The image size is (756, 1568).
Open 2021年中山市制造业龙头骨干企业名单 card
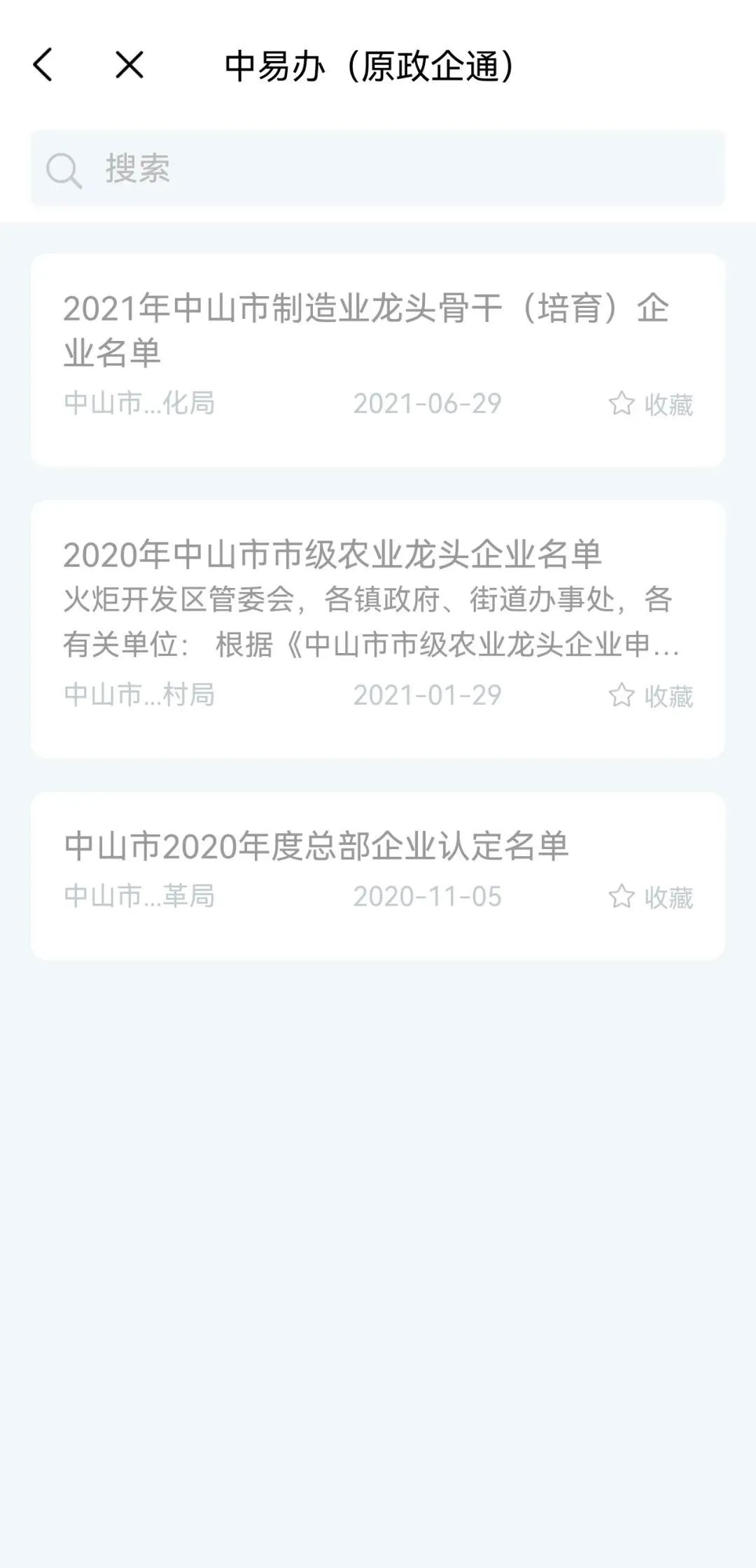tap(365, 329)
